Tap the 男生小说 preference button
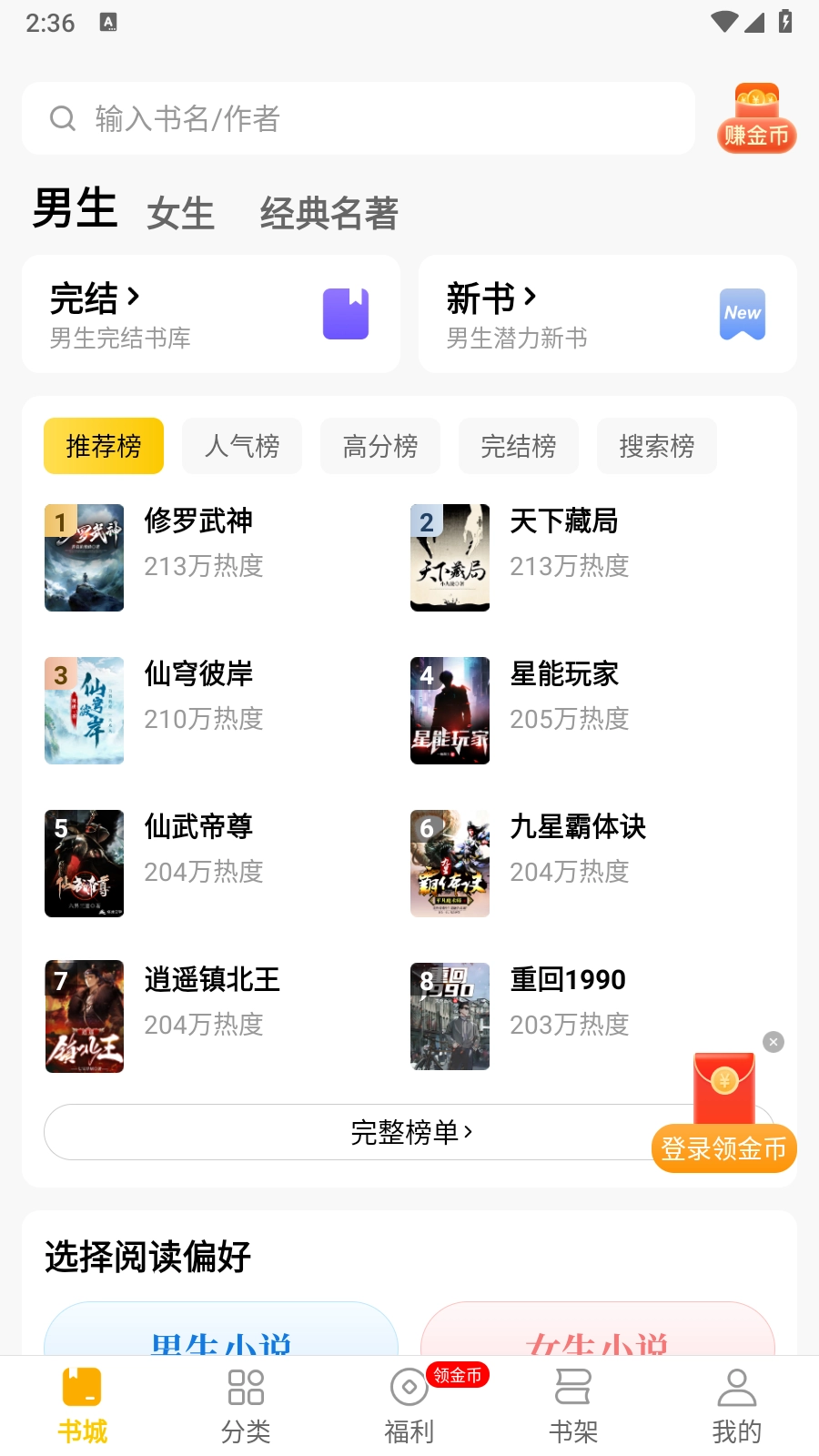The image size is (819, 1456). [x=221, y=1338]
